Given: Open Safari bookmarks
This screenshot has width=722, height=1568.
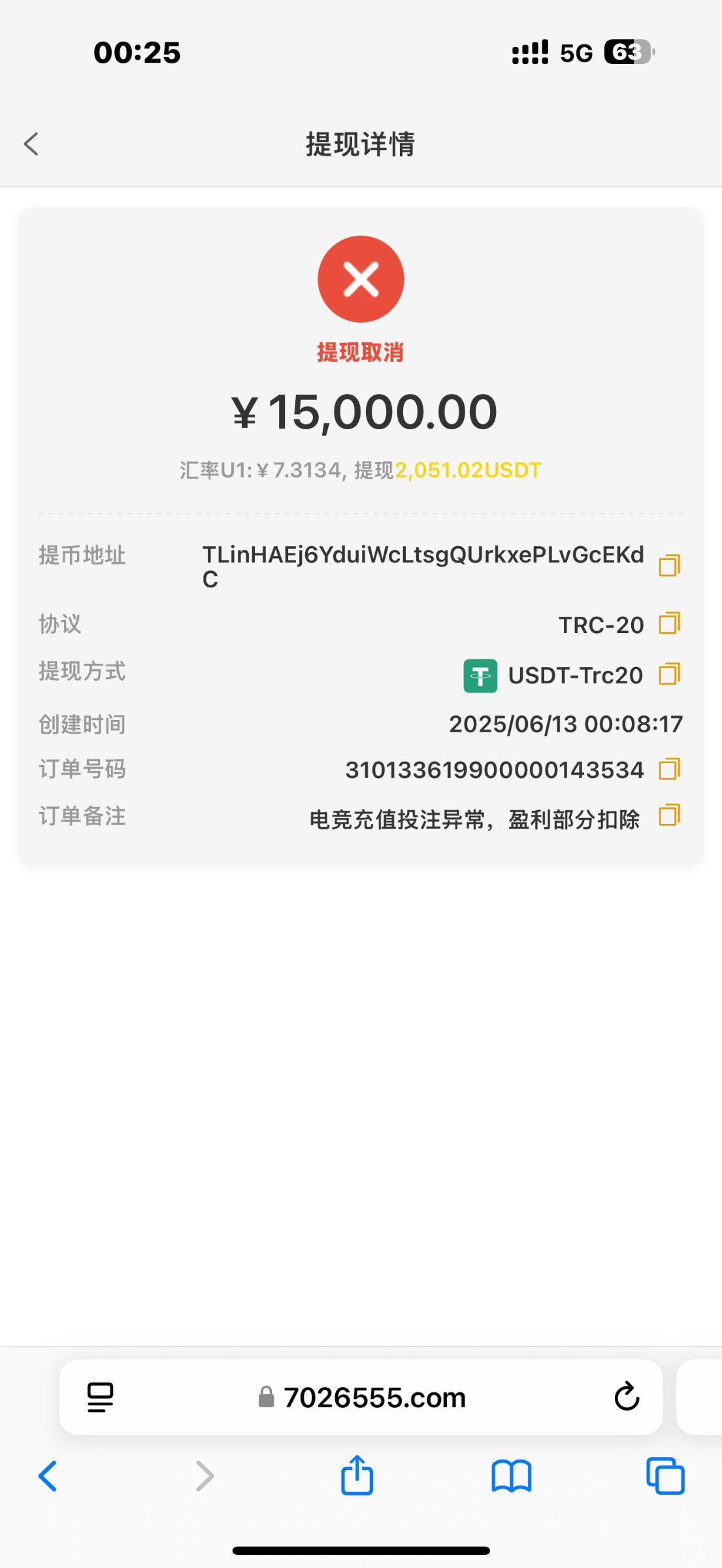Looking at the screenshot, I should [511, 1476].
